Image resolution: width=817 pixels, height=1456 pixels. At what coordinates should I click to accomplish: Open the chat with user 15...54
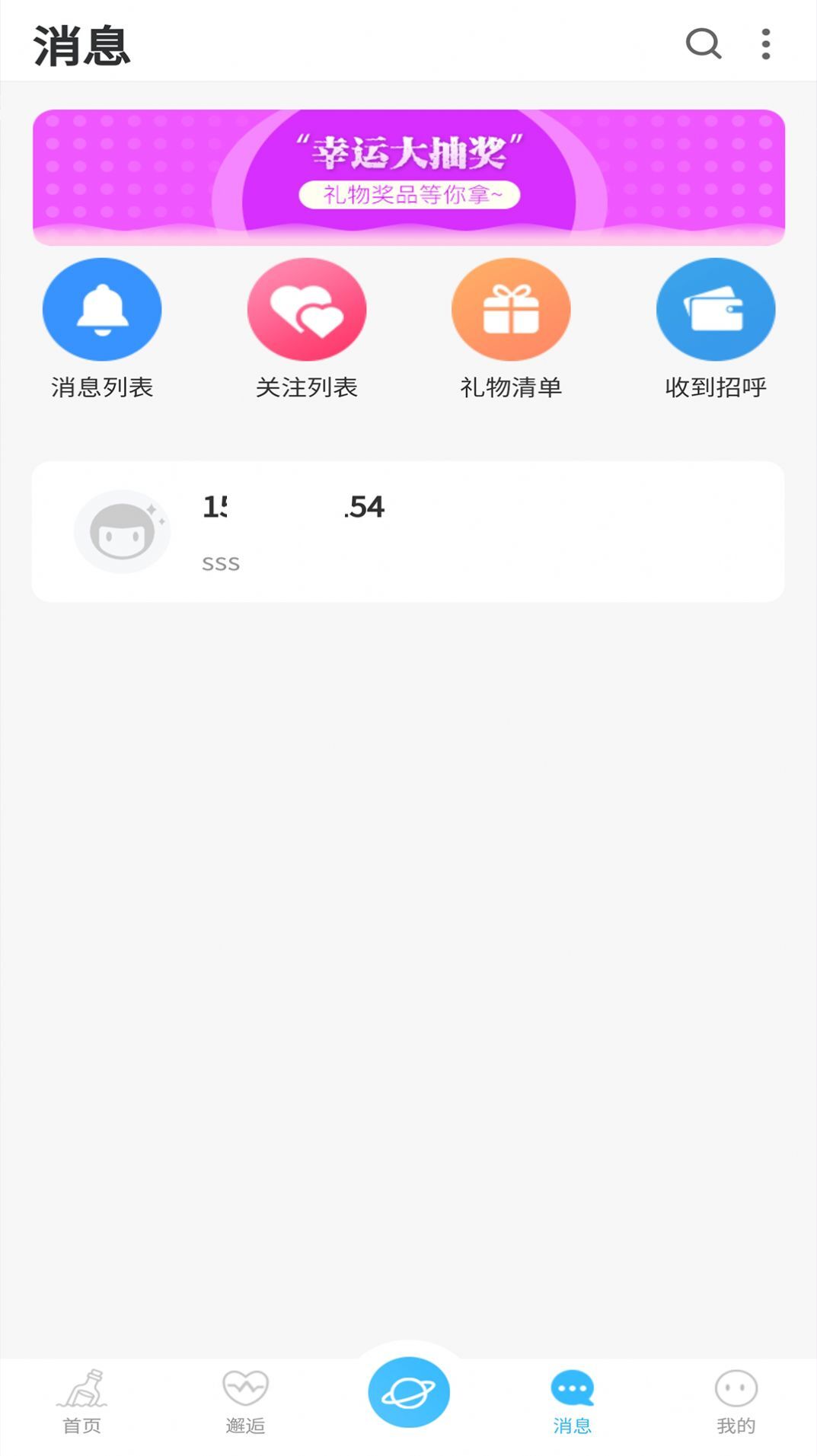click(408, 531)
